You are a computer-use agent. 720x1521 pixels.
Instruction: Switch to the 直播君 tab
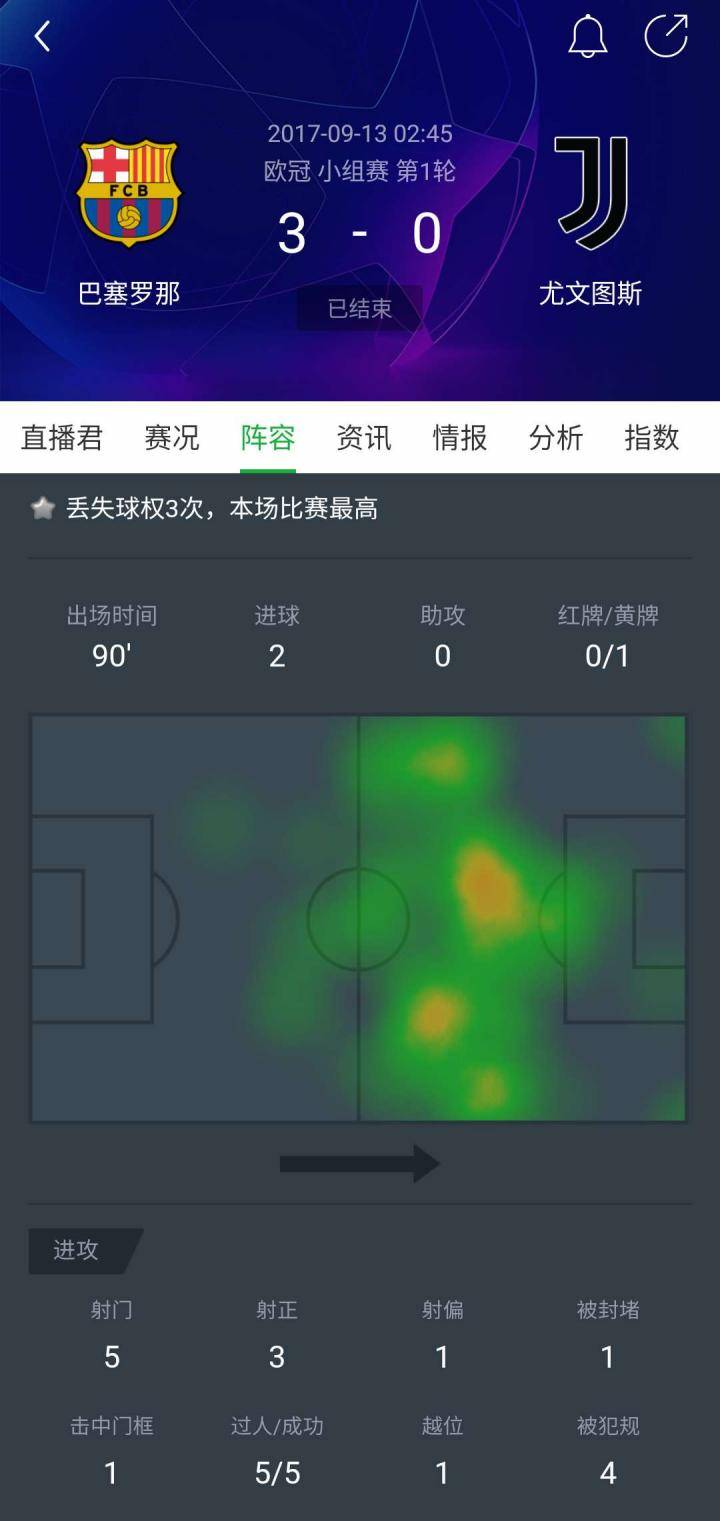(62, 438)
